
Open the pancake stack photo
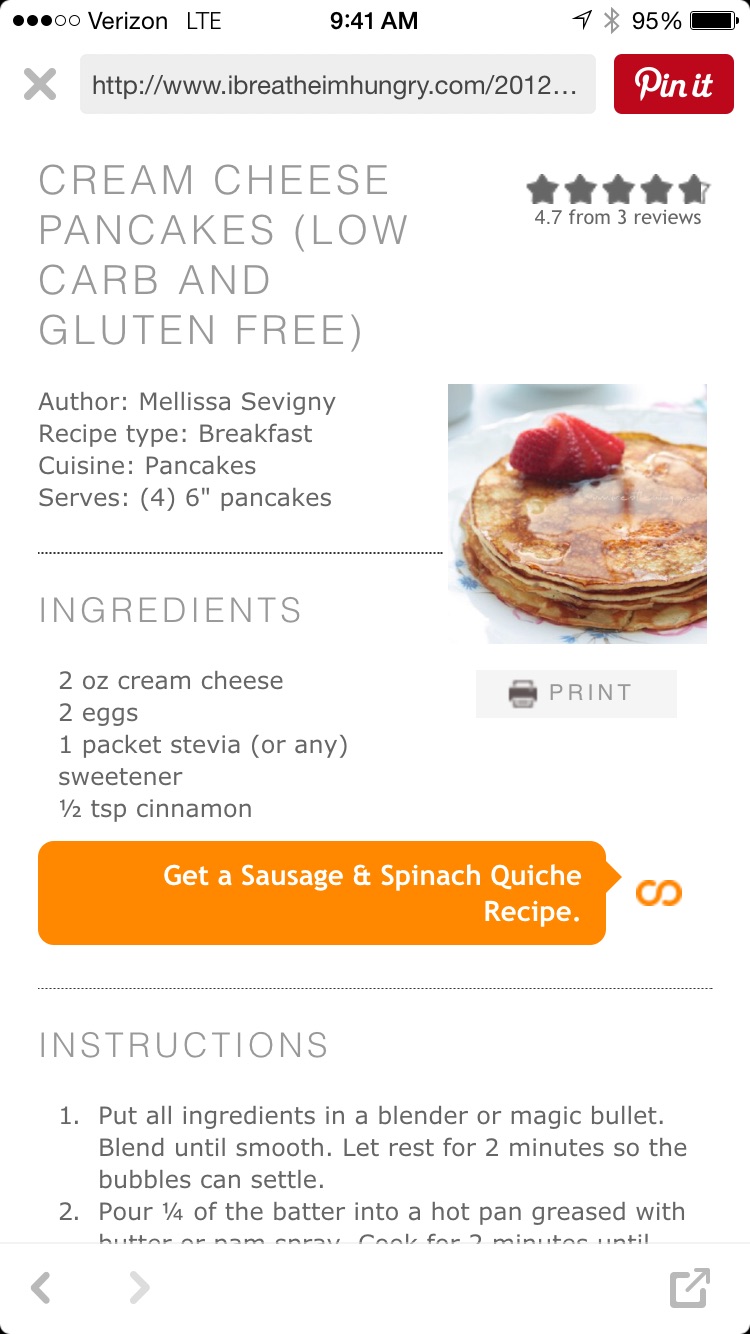pyautogui.click(x=577, y=513)
